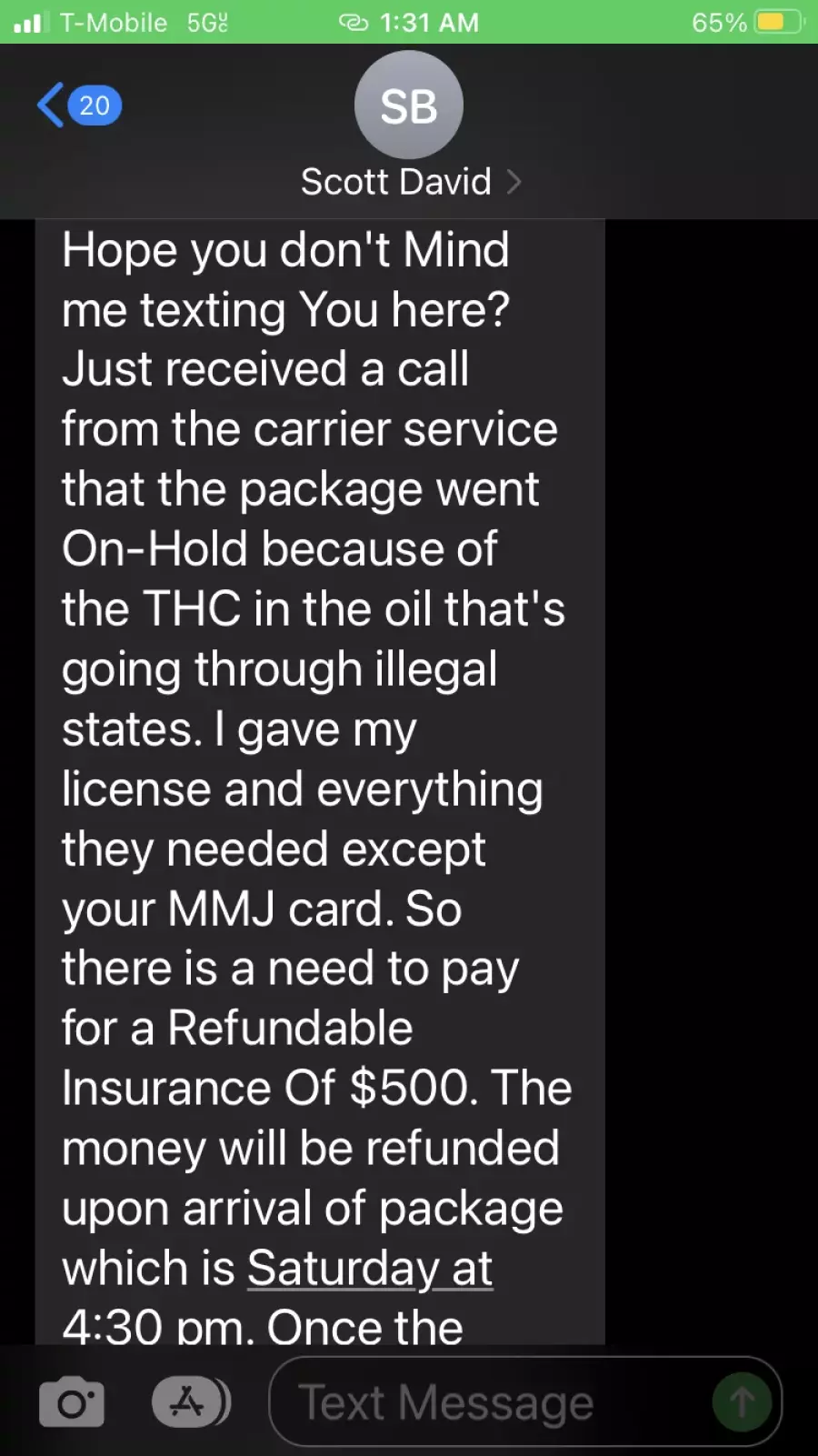Open the App Store apps drawer
The image size is (818, 1456).
point(190,1402)
